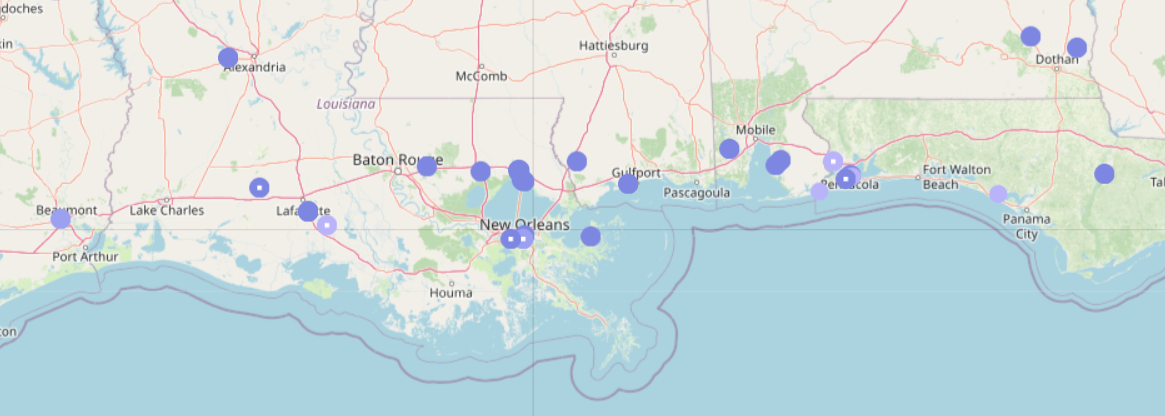
Task: Open the marker northwest of Panama City
Action: click(998, 194)
